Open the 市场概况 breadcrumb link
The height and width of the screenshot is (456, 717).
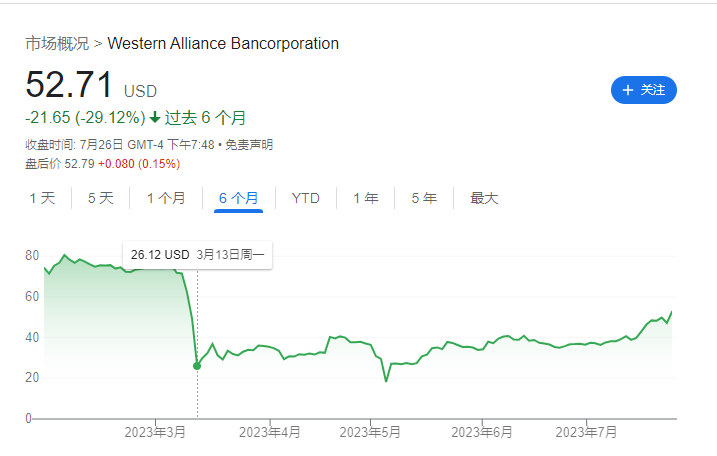click(57, 44)
